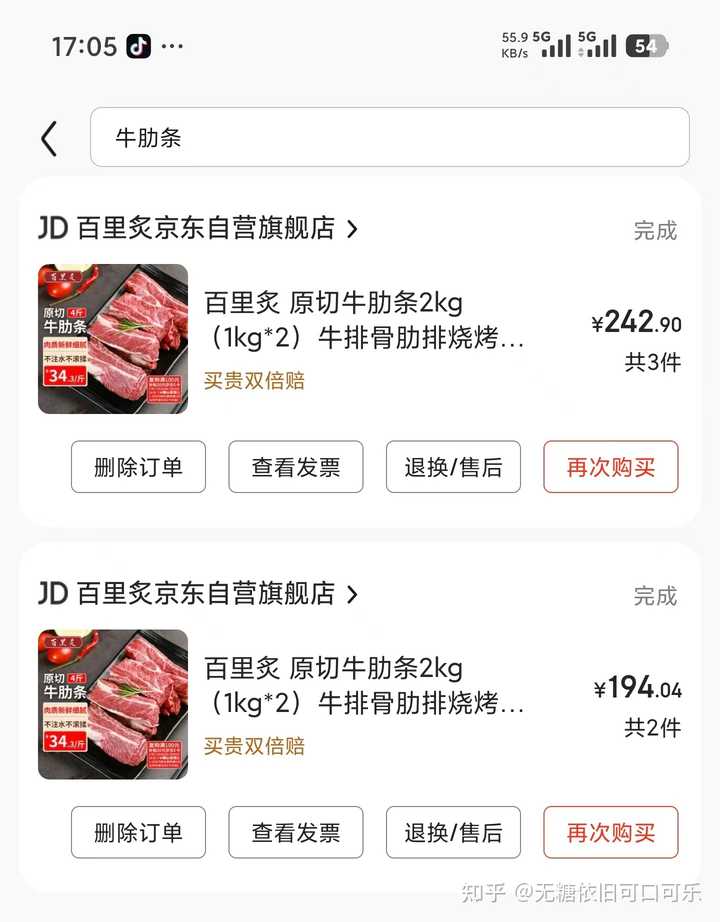Viewport: 720px width, 922px height.
Task: Request 退换/售后 for the ¥242.90 order
Action: 453,467
